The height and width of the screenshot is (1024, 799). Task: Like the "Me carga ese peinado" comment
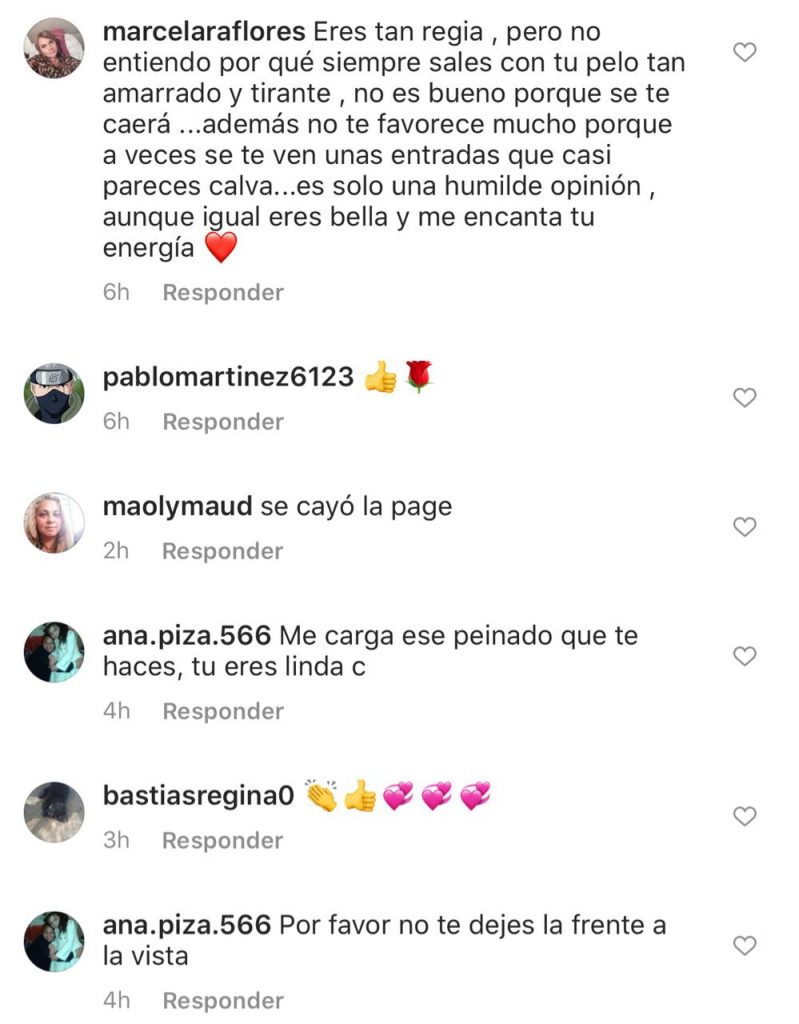(x=744, y=657)
